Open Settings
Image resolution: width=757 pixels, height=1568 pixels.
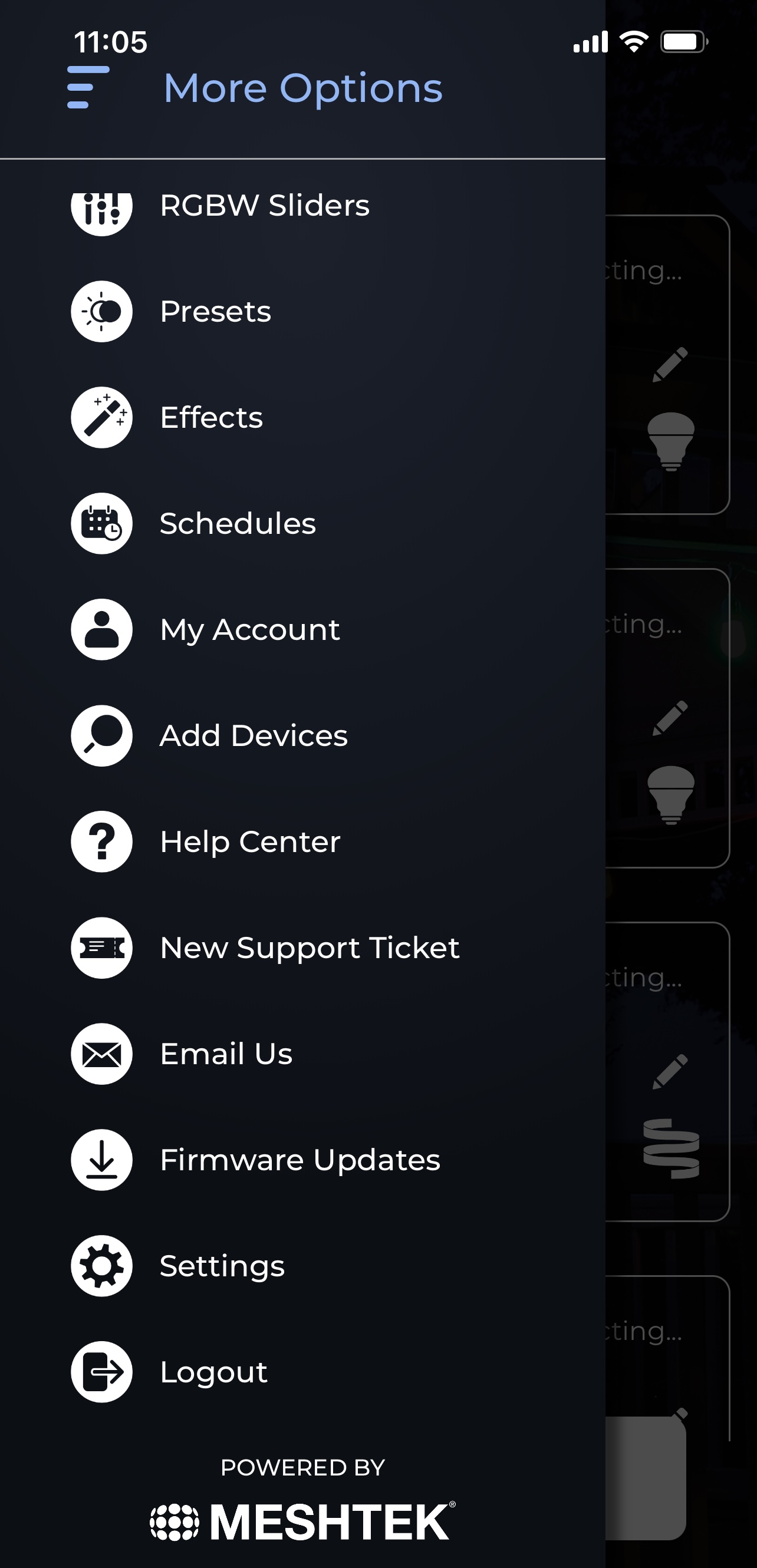pos(222,1266)
